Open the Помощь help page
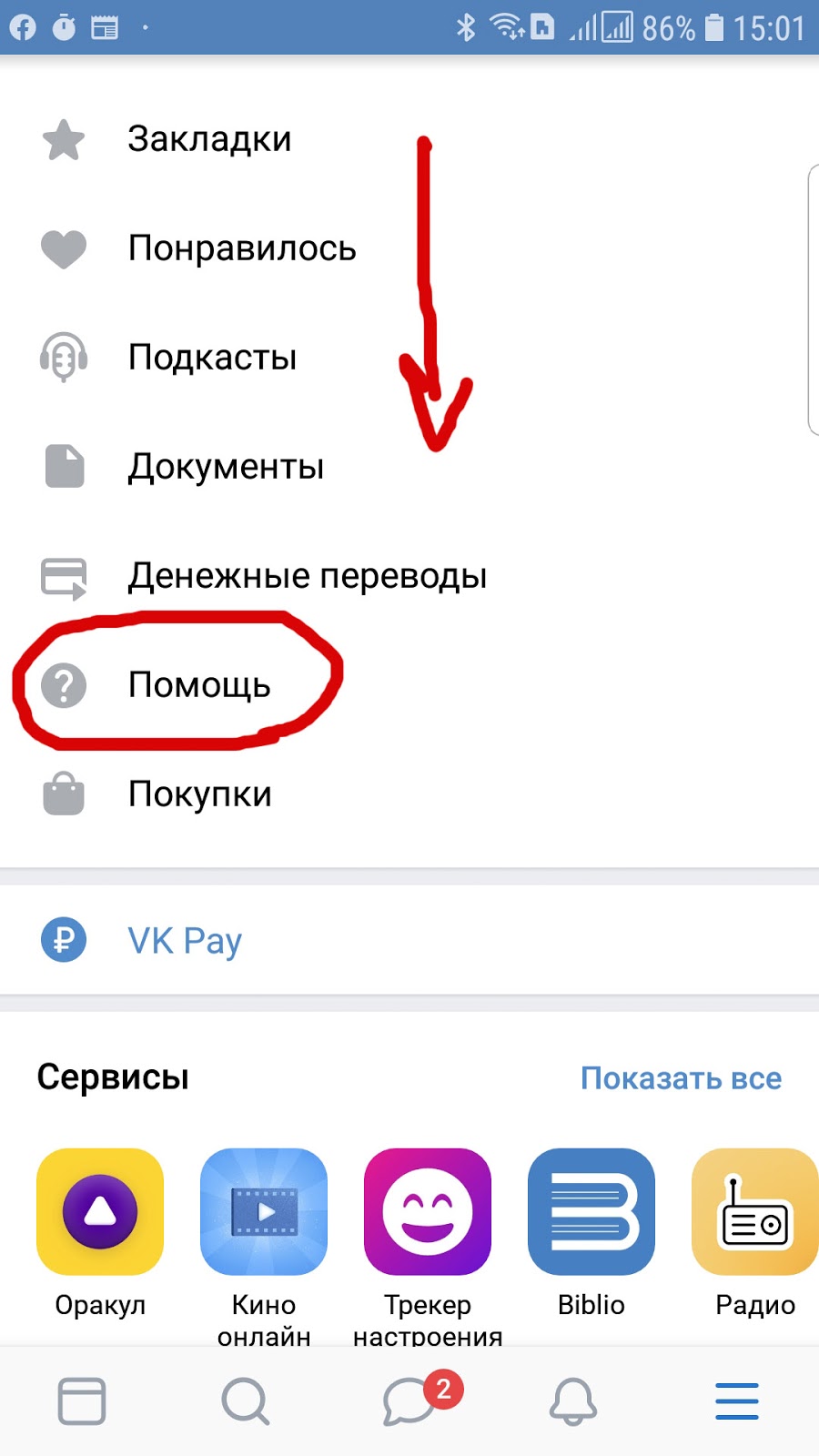This screenshot has width=819, height=1456. point(198,685)
